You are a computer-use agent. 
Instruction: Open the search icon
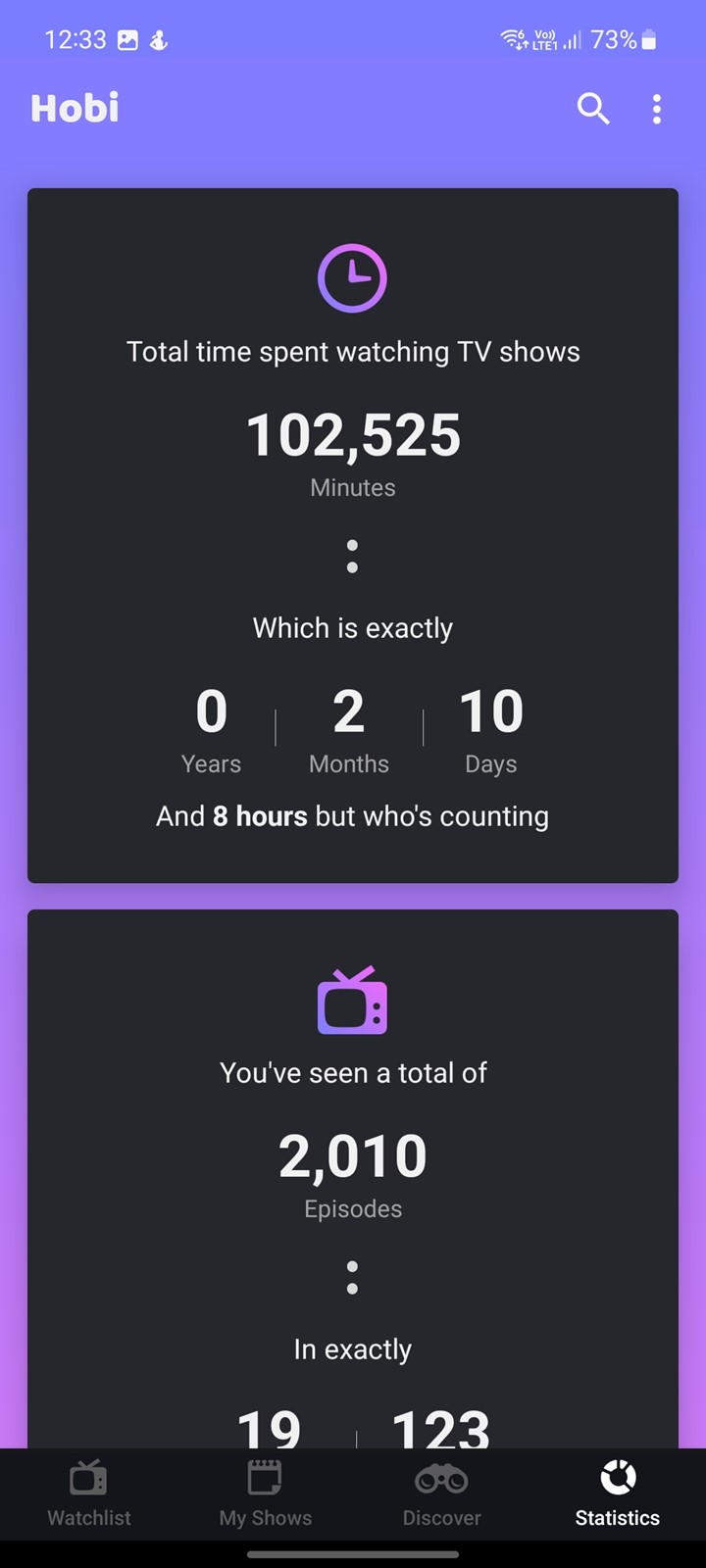click(593, 109)
